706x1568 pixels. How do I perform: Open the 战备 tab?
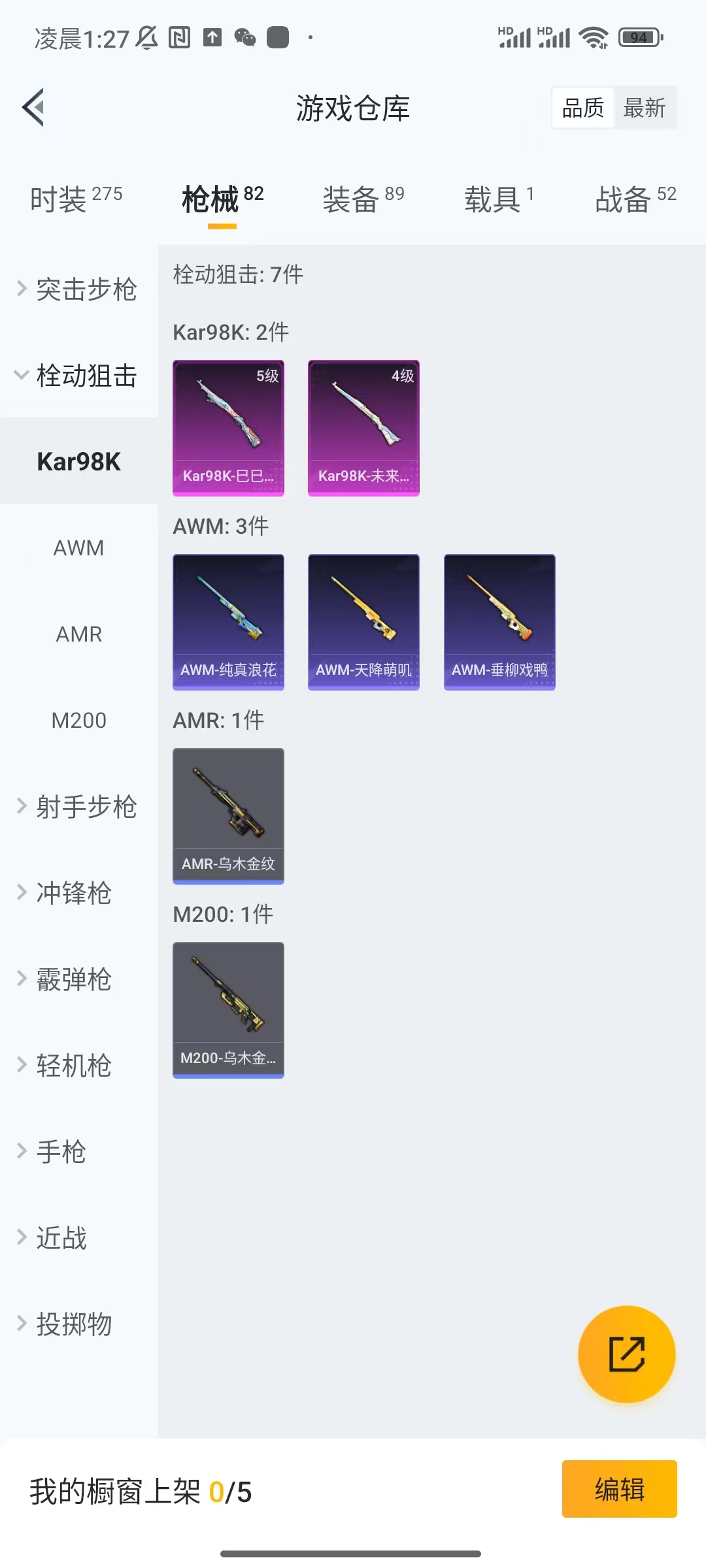[635, 199]
